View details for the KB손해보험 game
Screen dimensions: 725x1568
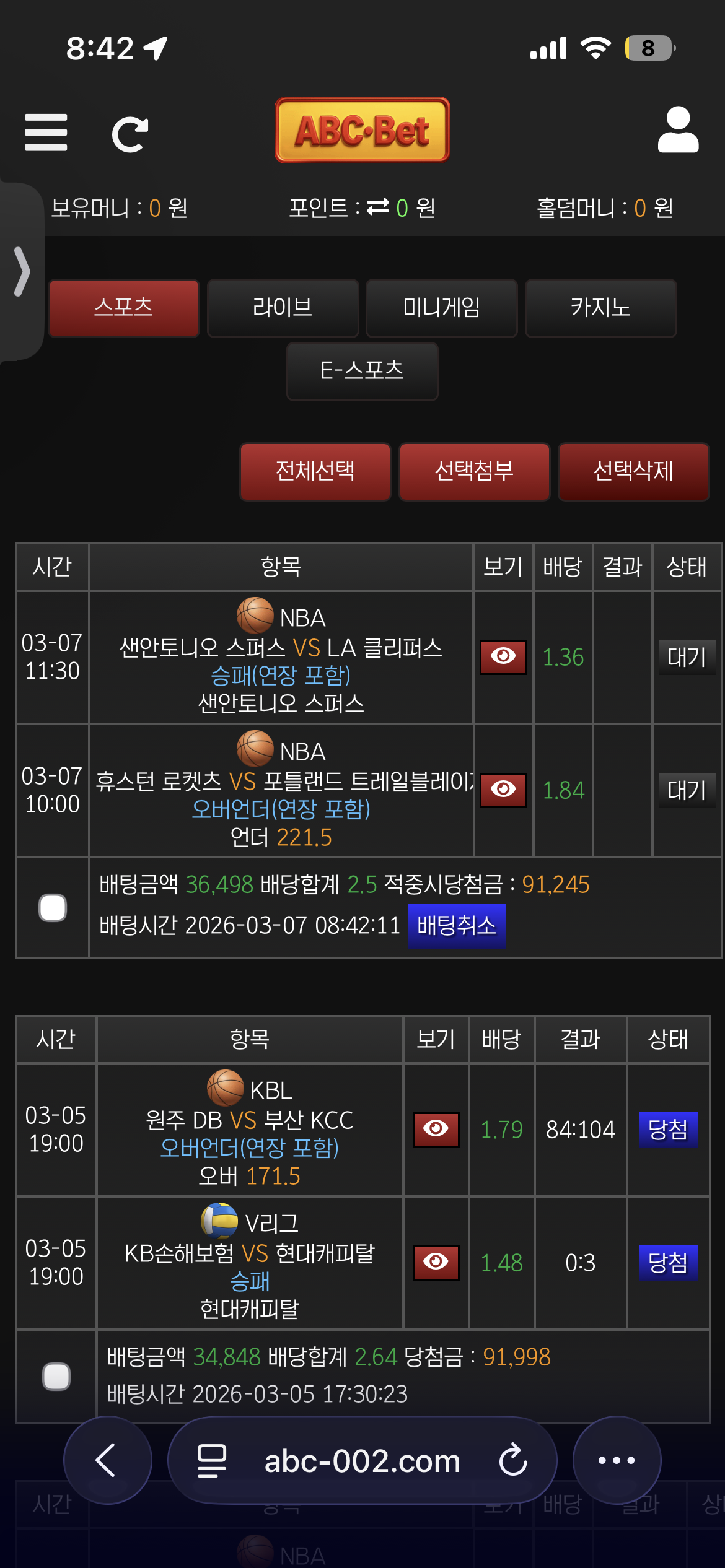[436, 1262]
